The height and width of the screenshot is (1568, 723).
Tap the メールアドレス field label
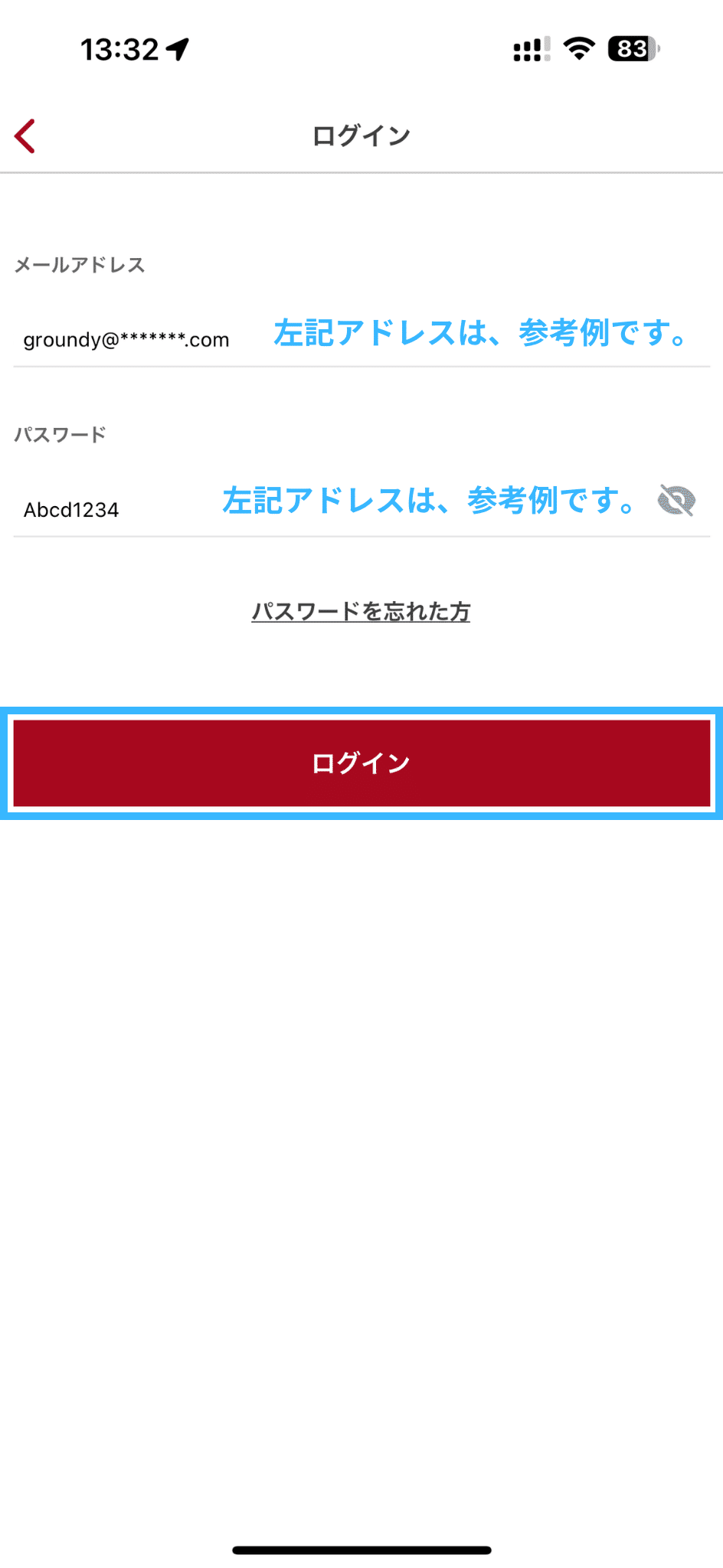[x=82, y=265]
